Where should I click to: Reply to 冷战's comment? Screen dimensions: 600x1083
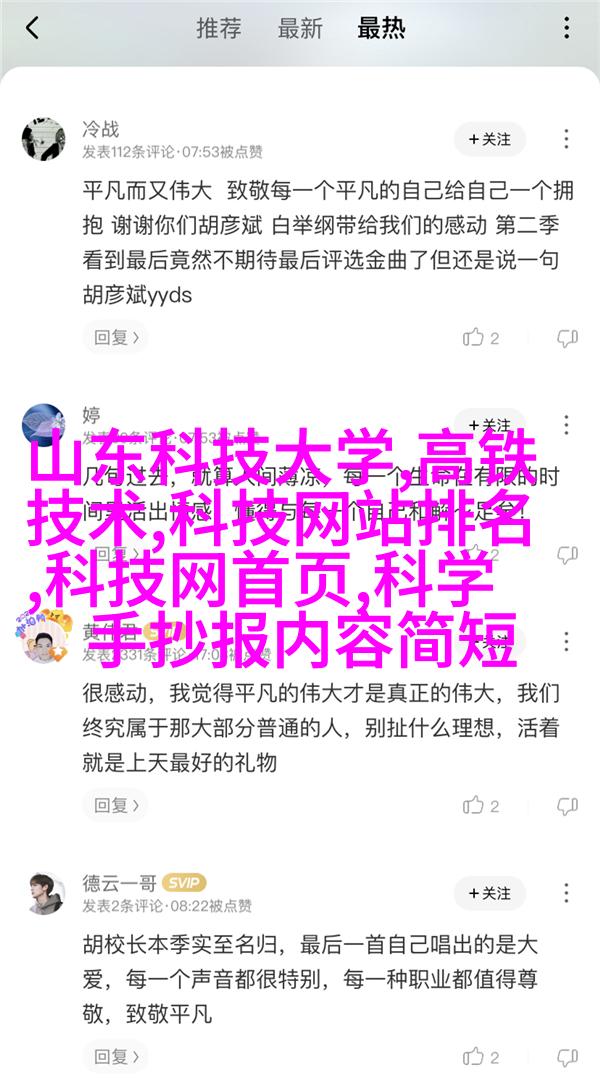tap(115, 338)
